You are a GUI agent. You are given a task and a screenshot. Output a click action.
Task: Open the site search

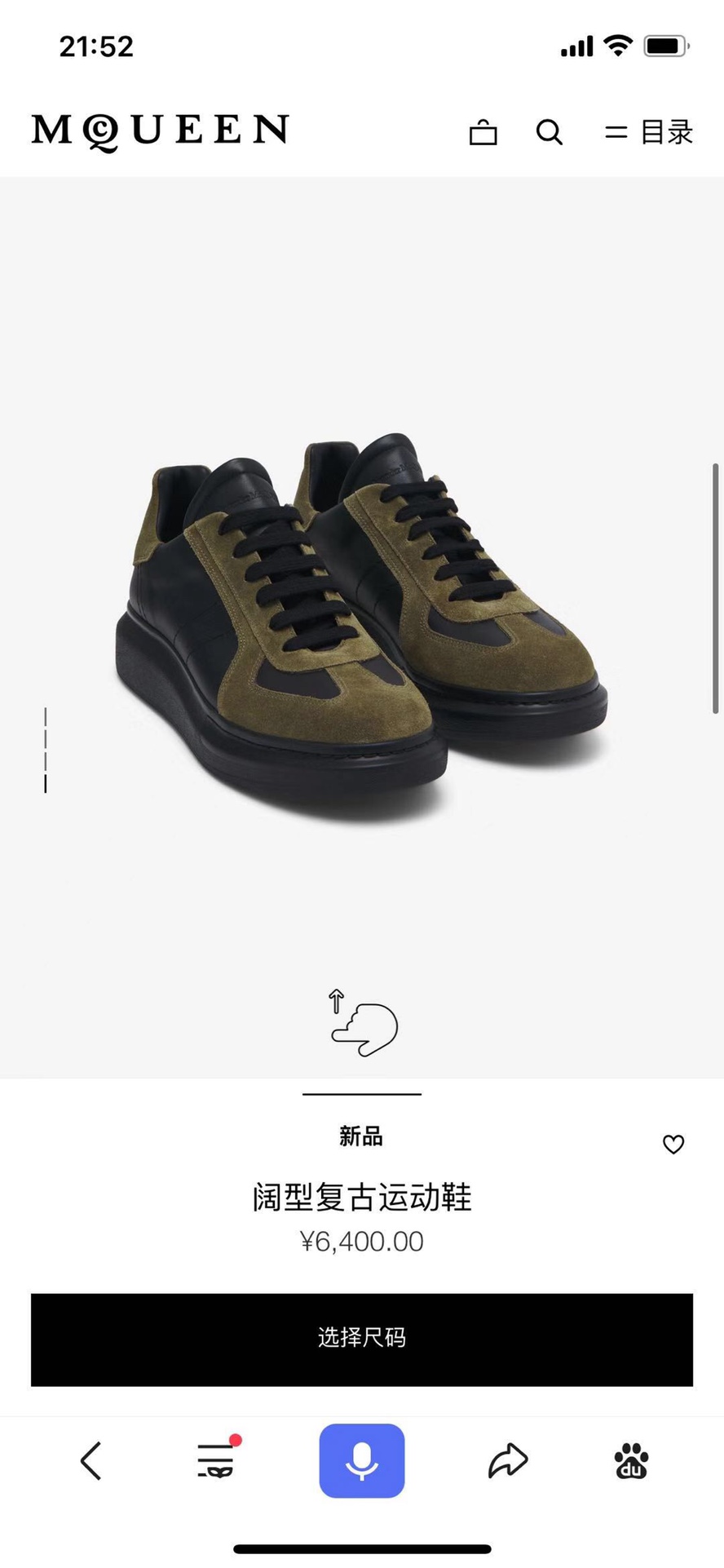click(549, 132)
